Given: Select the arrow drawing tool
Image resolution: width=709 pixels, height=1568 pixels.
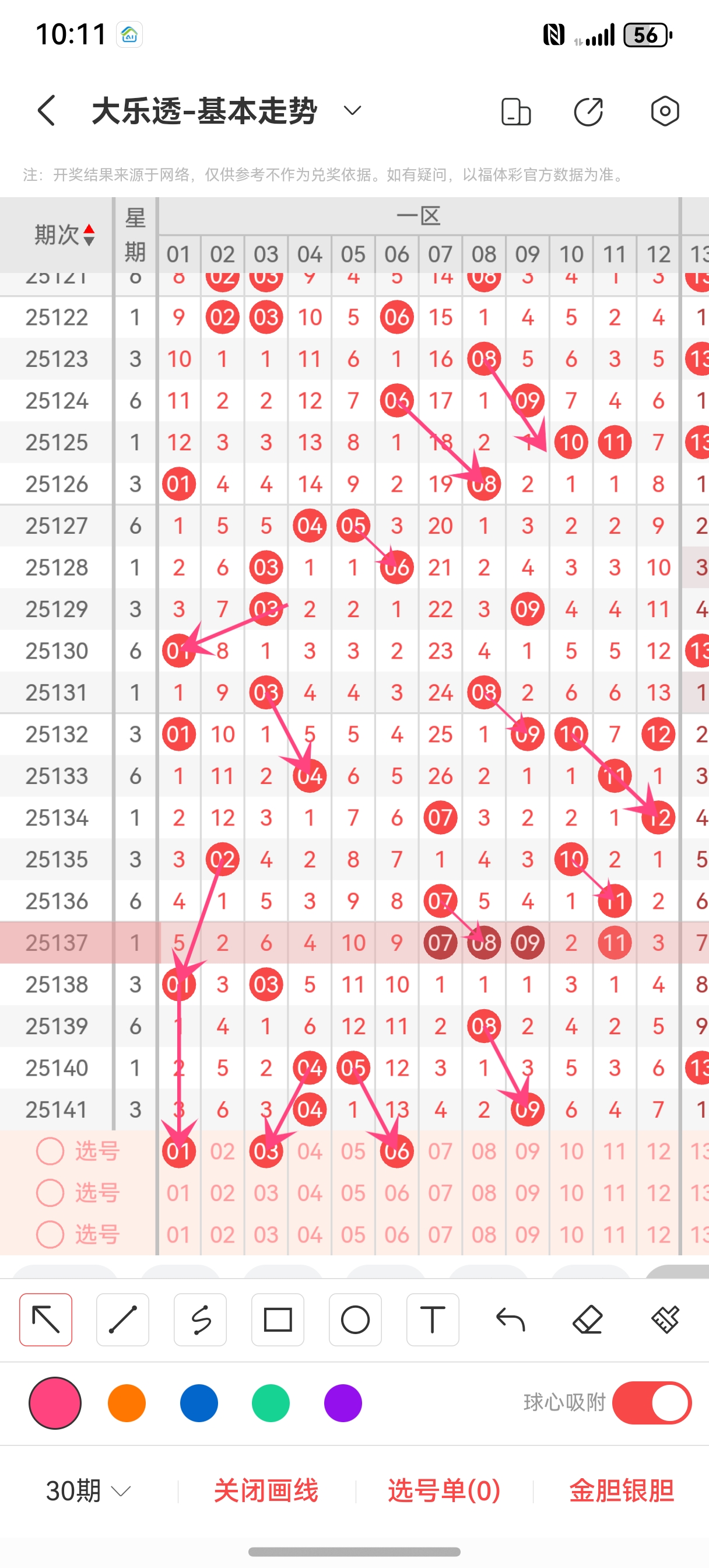Looking at the screenshot, I should 45,1319.
